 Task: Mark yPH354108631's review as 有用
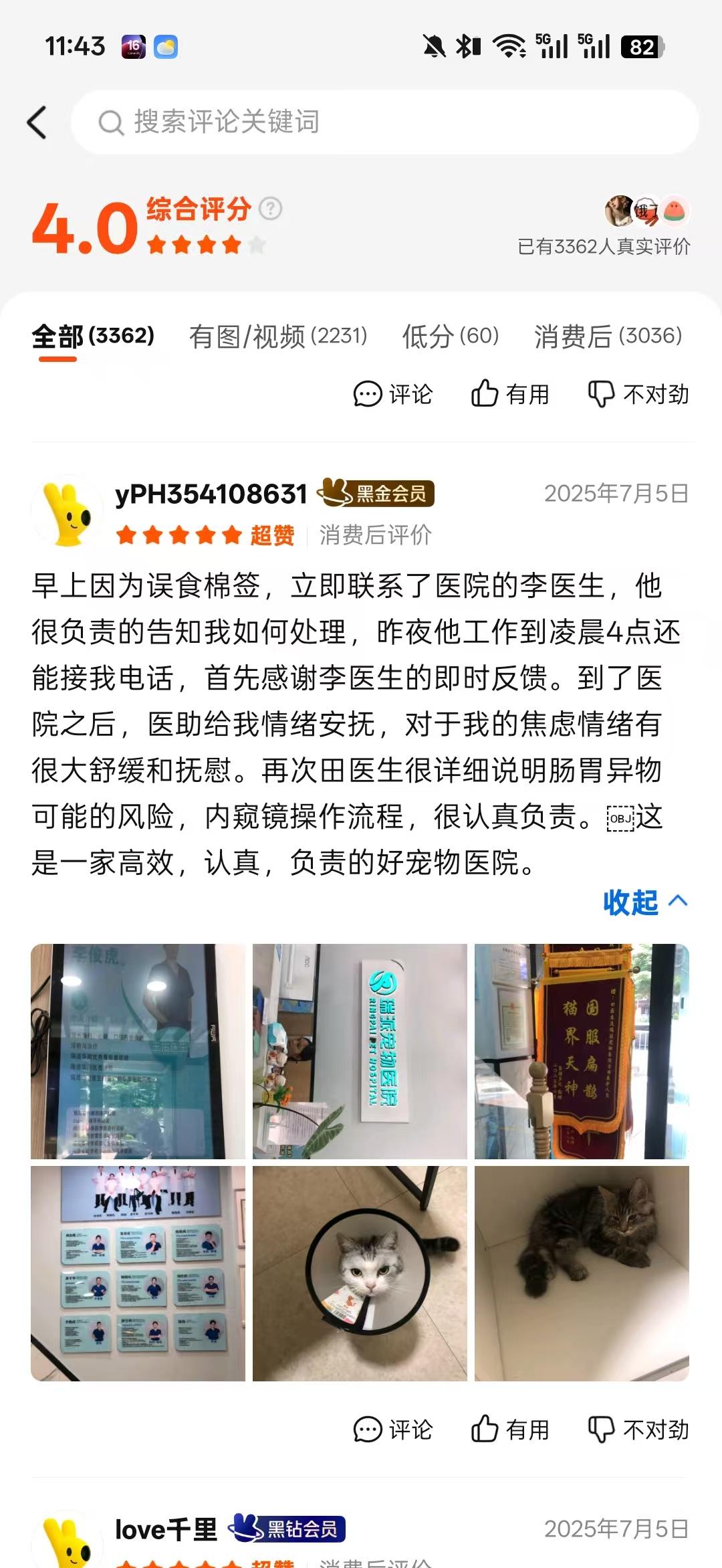click(510, 1430)
